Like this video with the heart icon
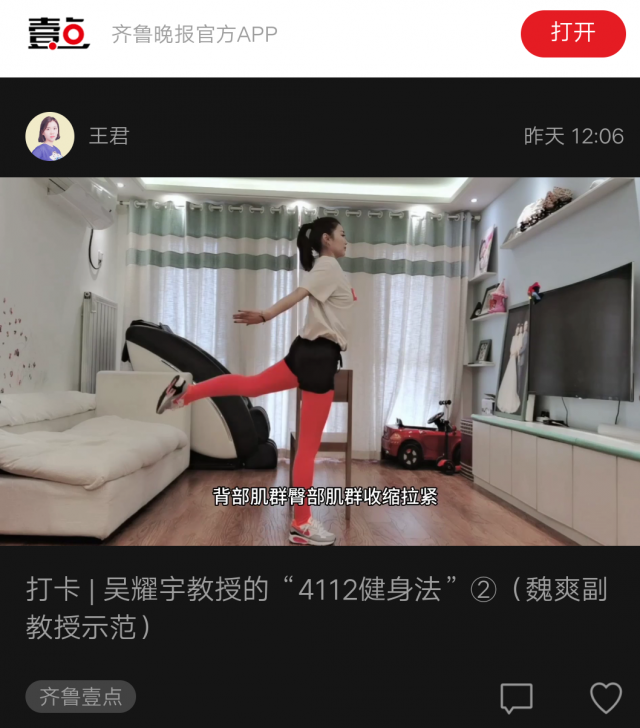This screenshot has height=728, width=640. 605,697
